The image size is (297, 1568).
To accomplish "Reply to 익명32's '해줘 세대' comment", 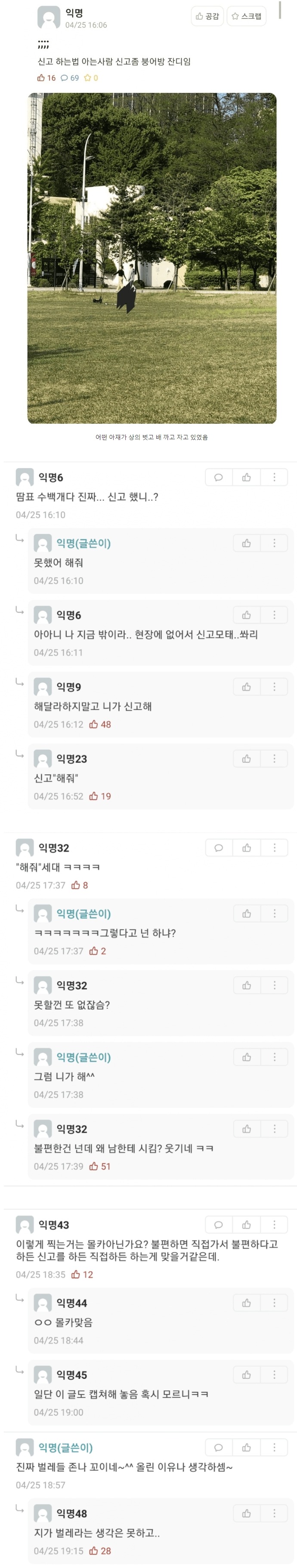I will [x=219, y=847].
